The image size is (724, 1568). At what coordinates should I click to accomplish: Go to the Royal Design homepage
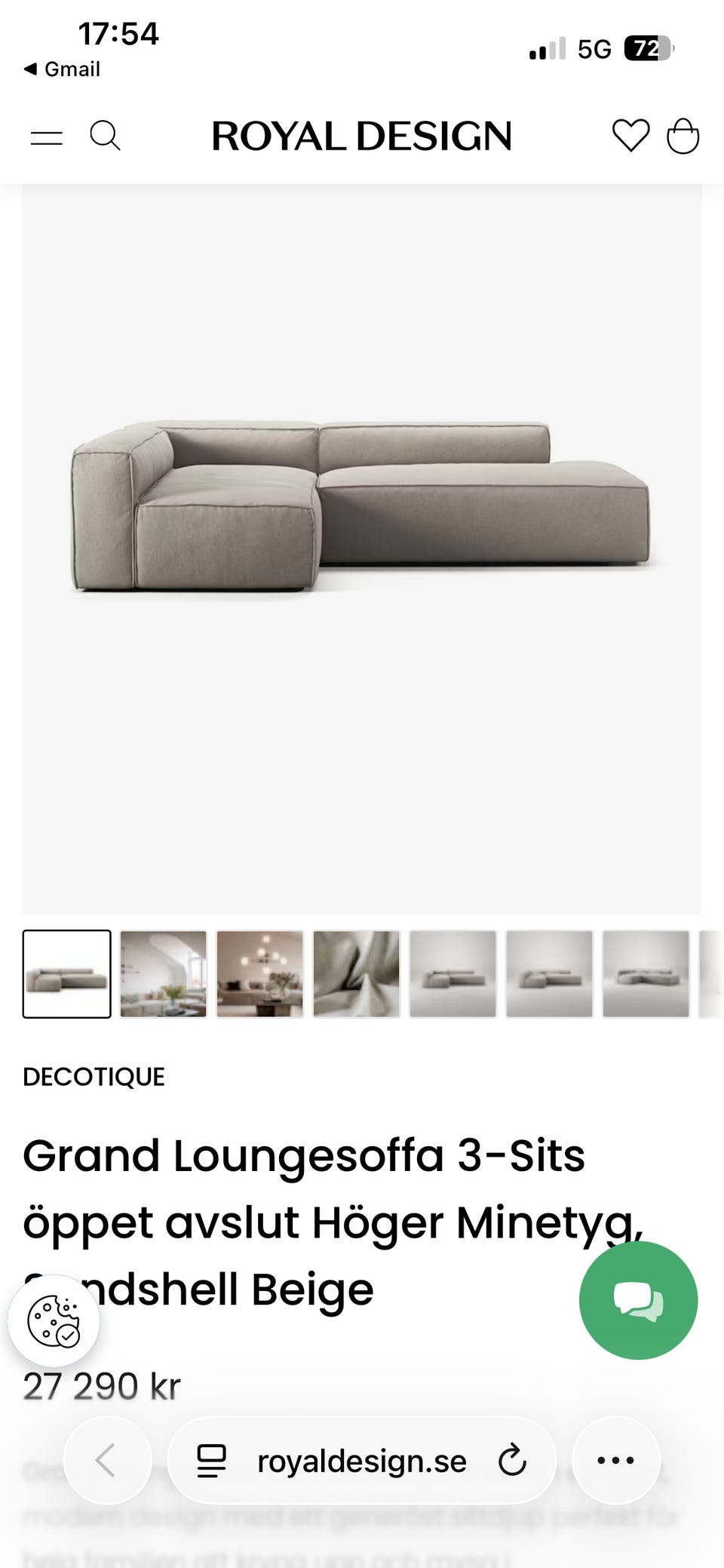362,137
